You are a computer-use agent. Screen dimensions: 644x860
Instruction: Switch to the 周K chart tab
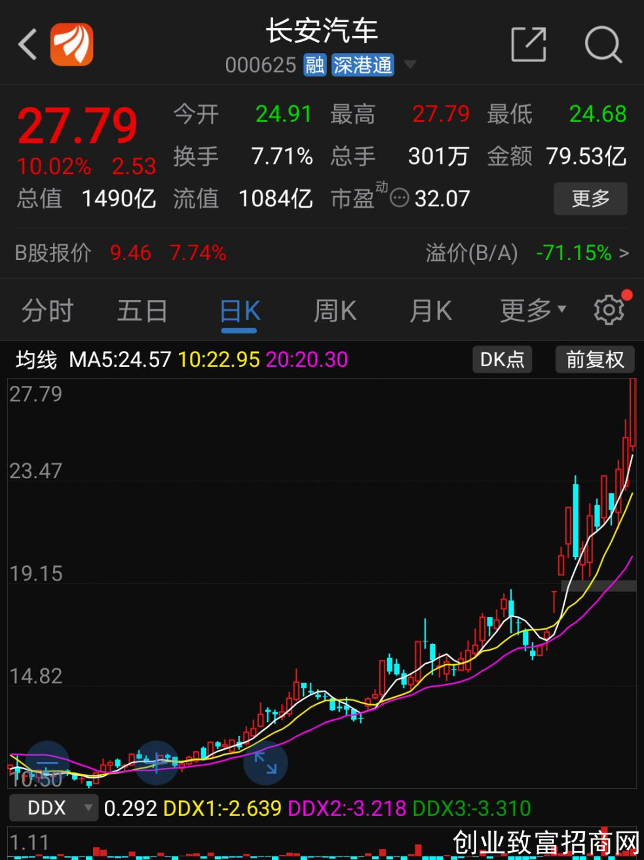pyautogui.click(x=335, y=311)
